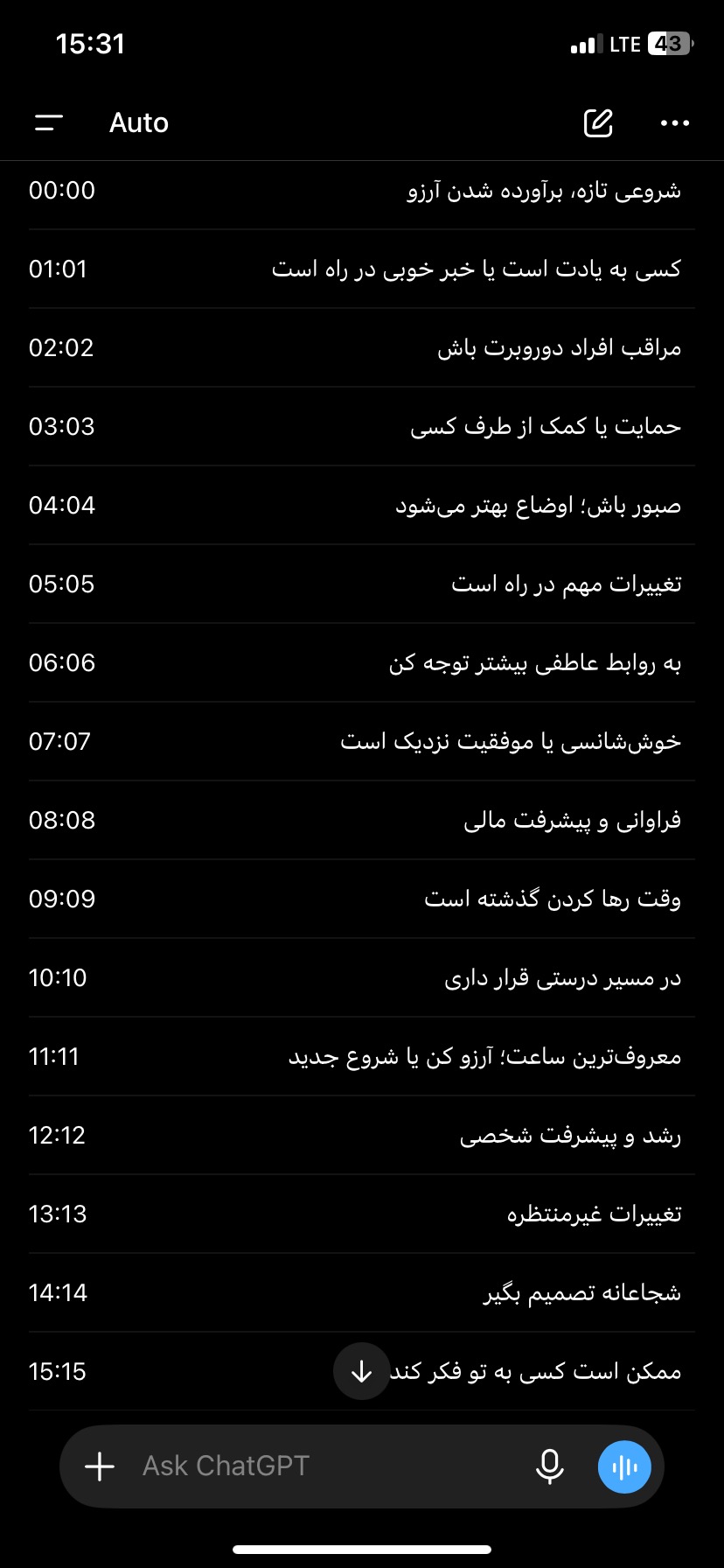Launch voice mode with the blue waveform button
Image resolution: width=724 pixels, height=1568 pixels.
coord(624,1466)
